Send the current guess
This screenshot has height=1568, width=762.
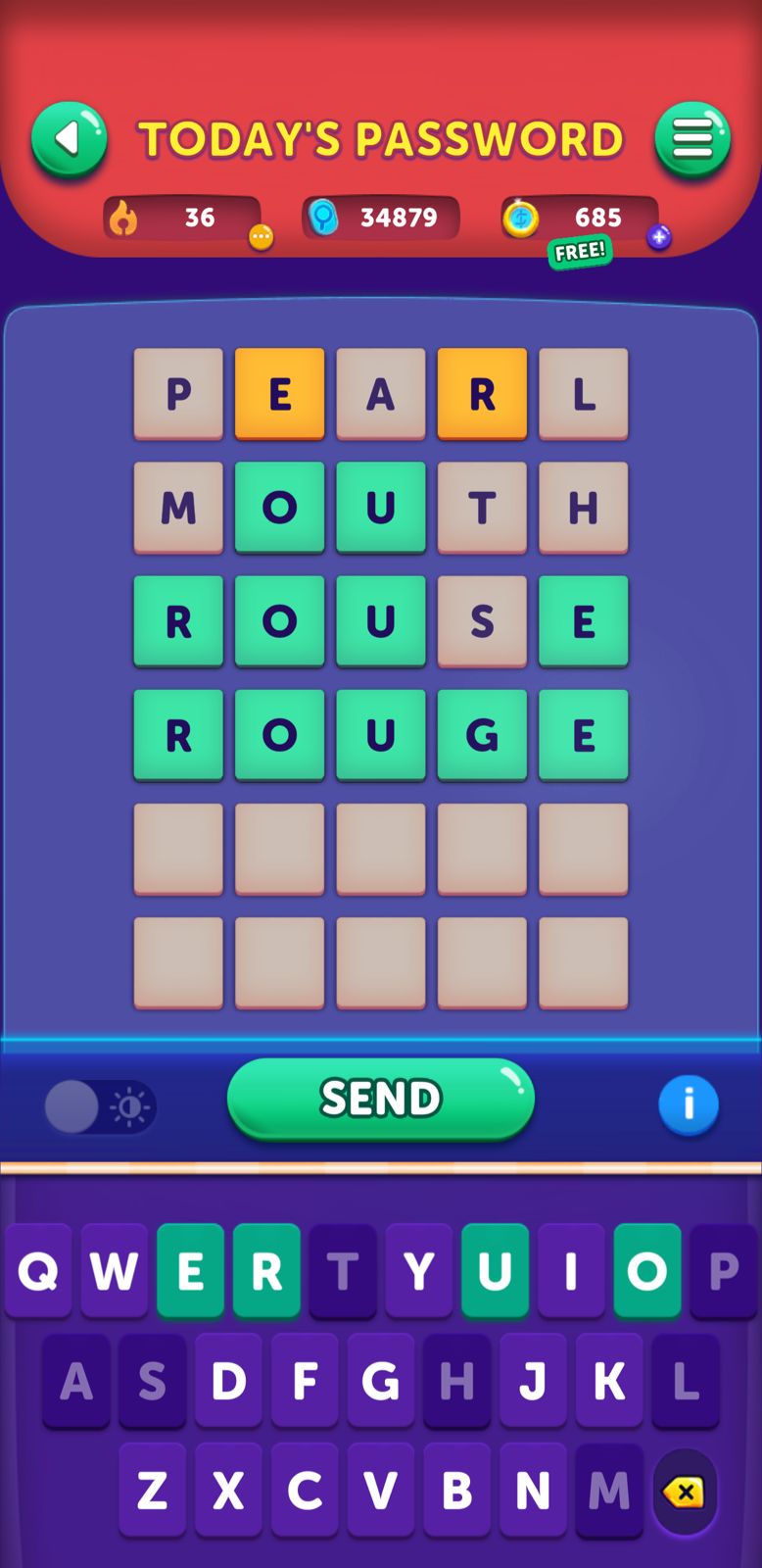[381, 1100]
